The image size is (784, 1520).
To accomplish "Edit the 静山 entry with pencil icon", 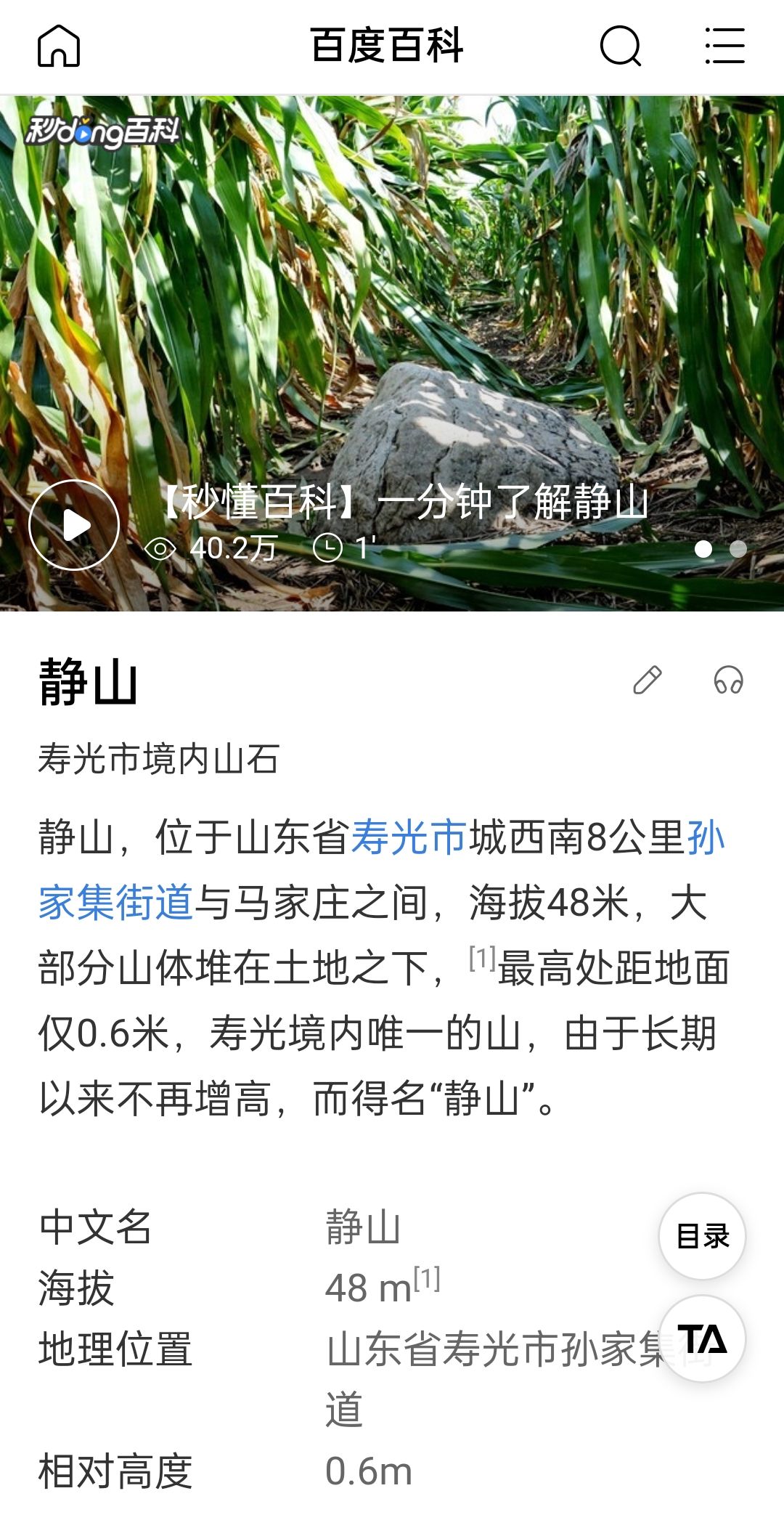I will pos(647,680).
